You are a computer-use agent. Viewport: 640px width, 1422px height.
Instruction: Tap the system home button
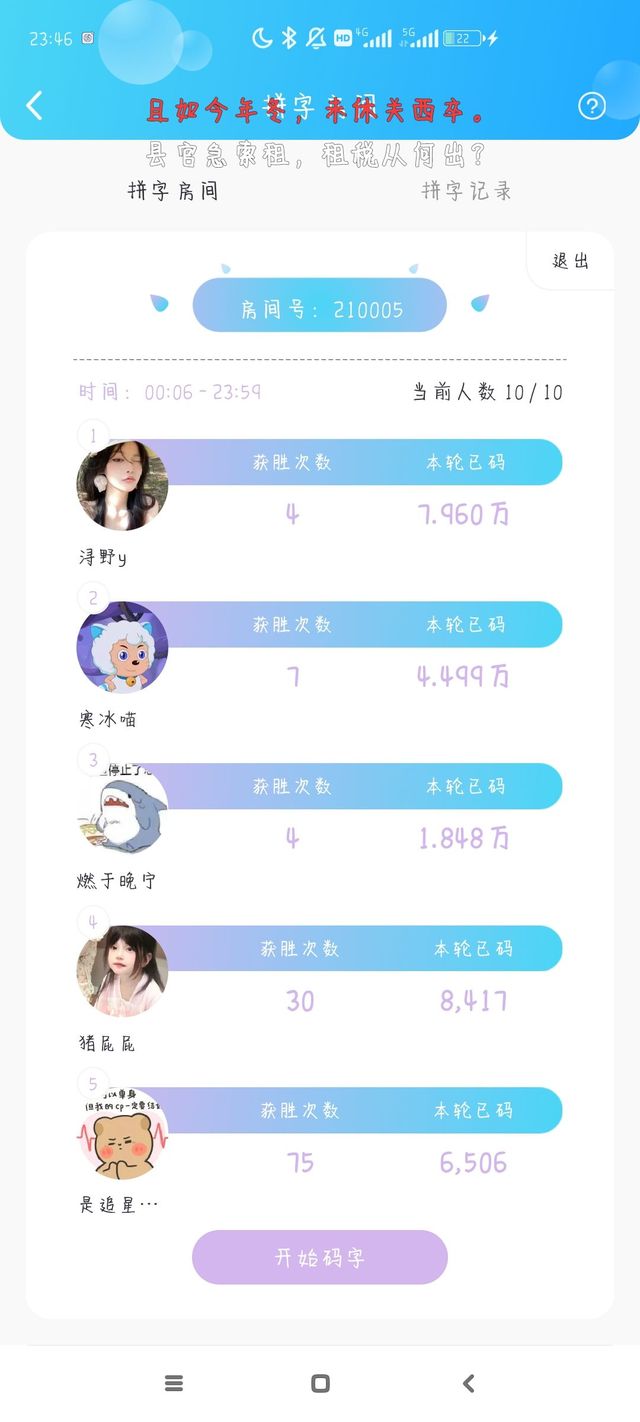point(320,1383)
